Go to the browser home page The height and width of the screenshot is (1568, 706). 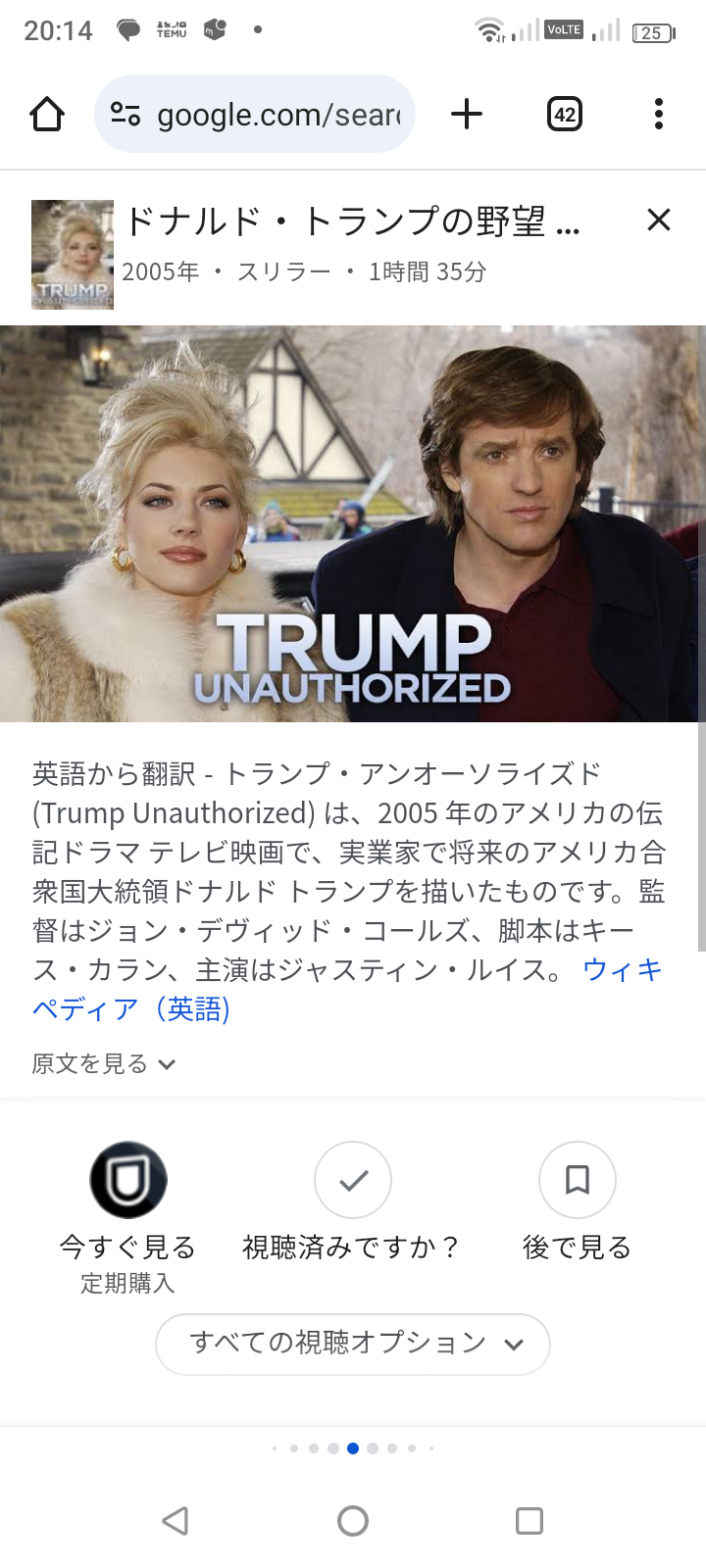coord(47,115)
